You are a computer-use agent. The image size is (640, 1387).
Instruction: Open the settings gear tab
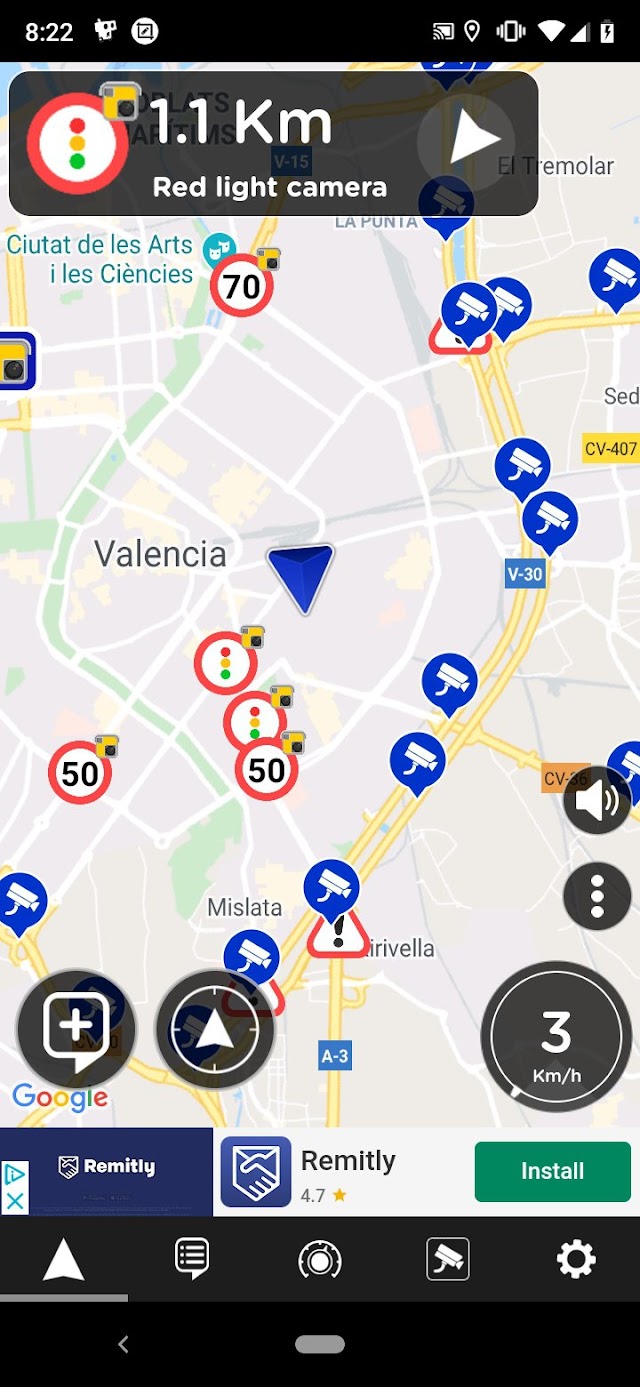pyautogui.click(x=576, y=1259)
